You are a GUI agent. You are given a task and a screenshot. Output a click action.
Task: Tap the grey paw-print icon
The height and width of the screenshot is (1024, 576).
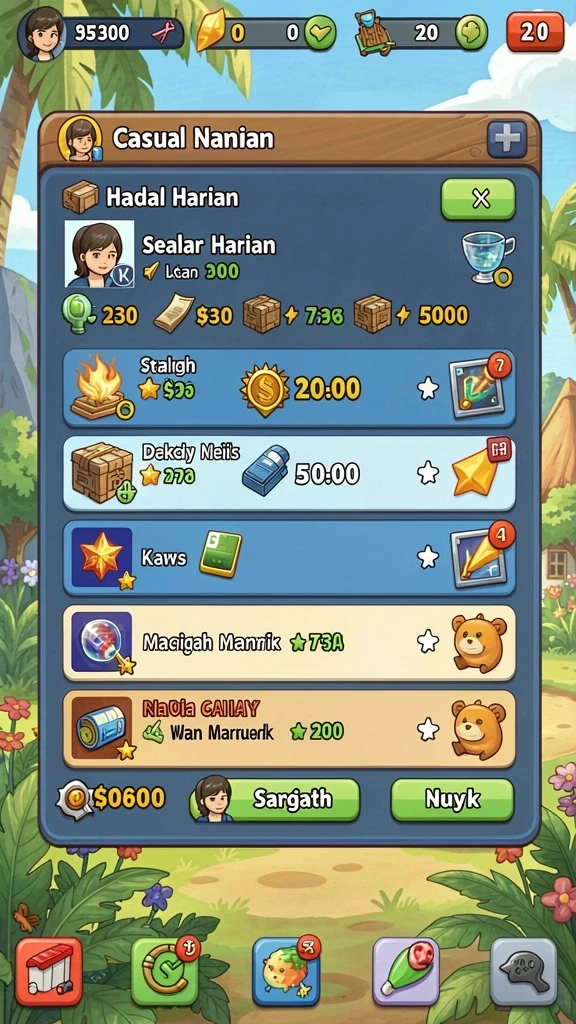coord(524,971)
